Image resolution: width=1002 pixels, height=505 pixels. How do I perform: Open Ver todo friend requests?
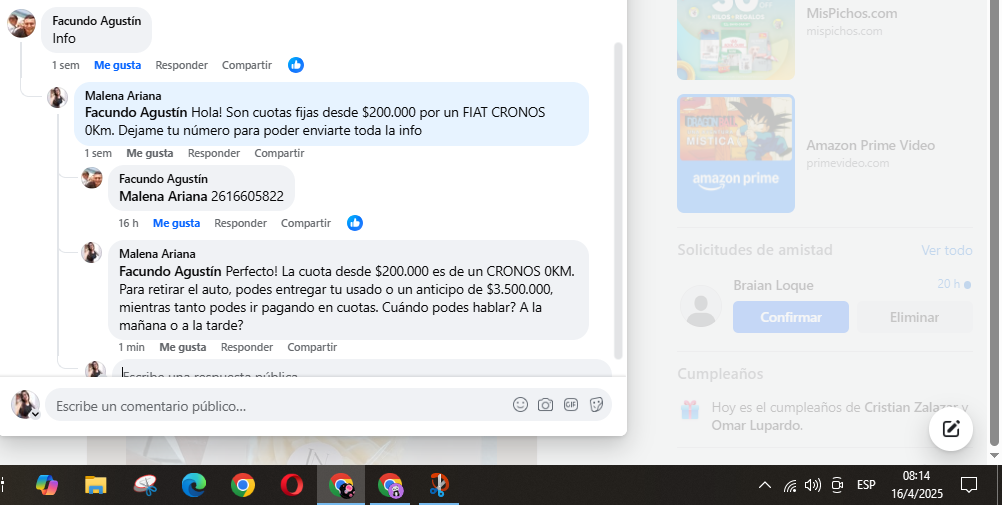tap(946, 250)
